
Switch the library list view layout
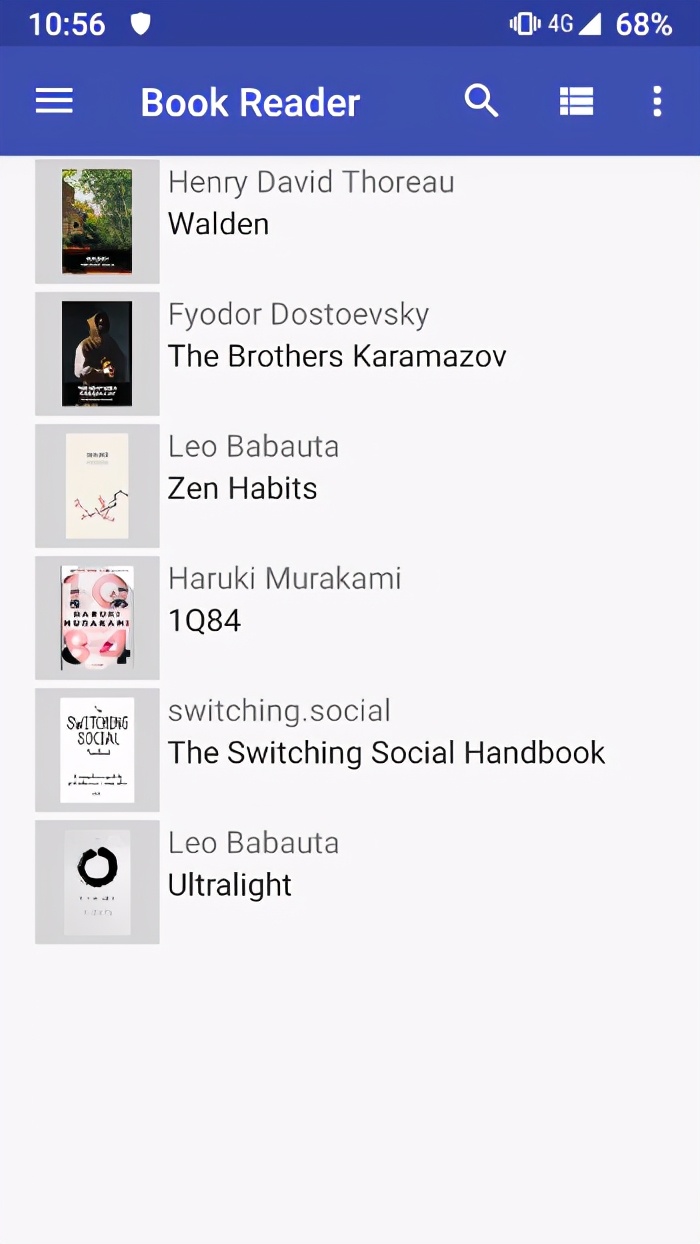pyautogui.click(x=576, y=101)
